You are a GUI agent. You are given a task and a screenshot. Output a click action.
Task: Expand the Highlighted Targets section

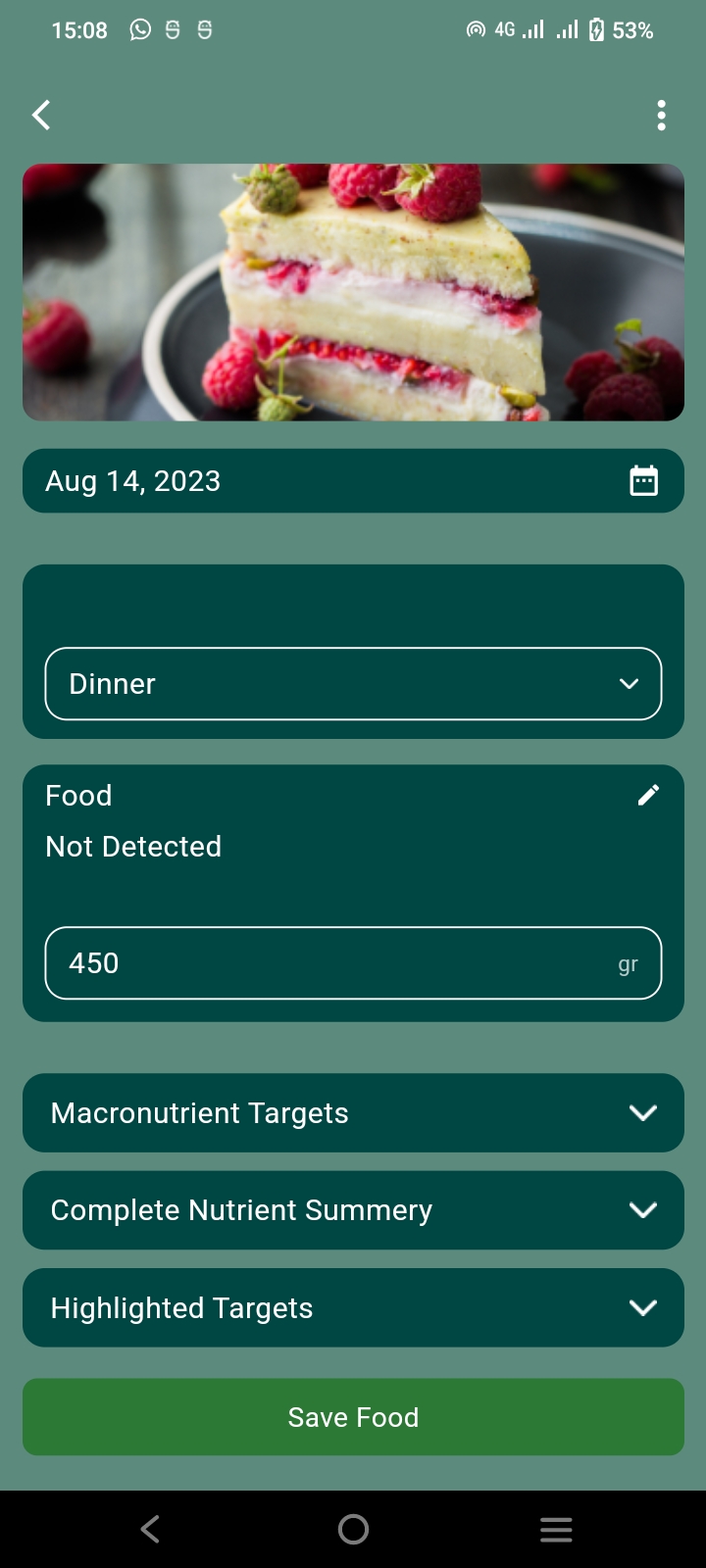pos(353,1307)
